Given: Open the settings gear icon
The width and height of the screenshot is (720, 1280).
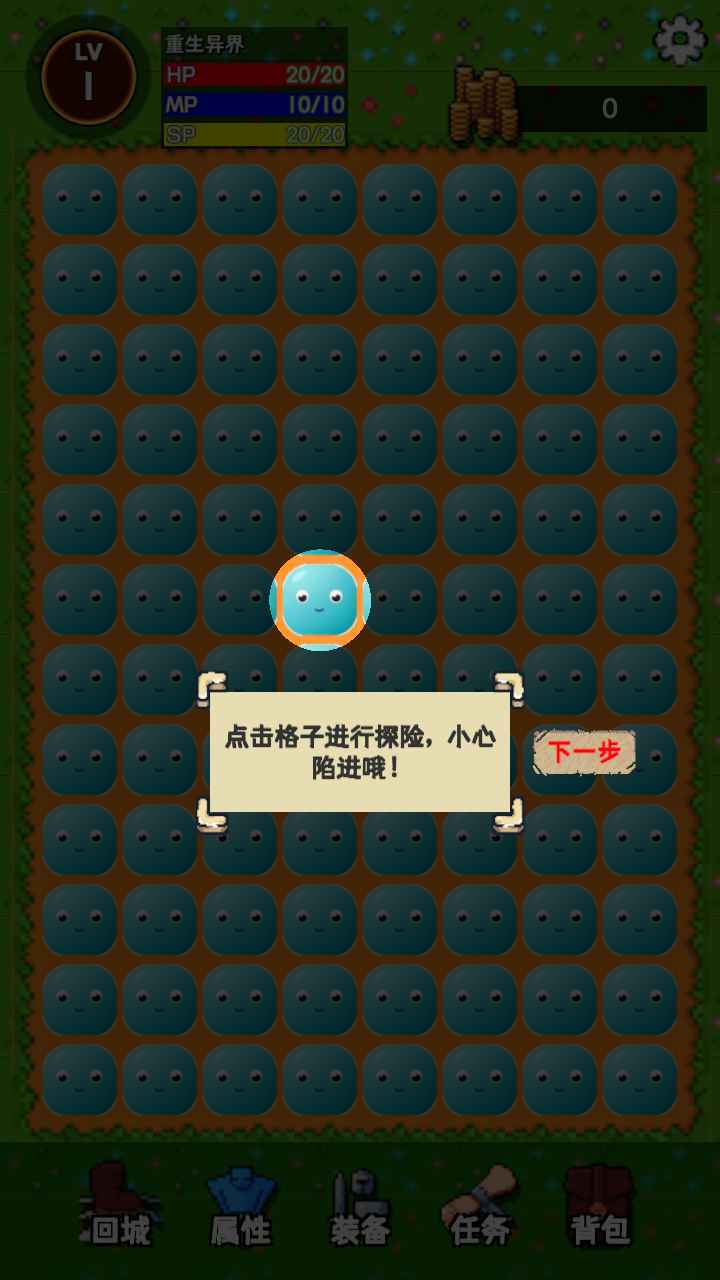Looking at the screenshot, I should point(680,40).
